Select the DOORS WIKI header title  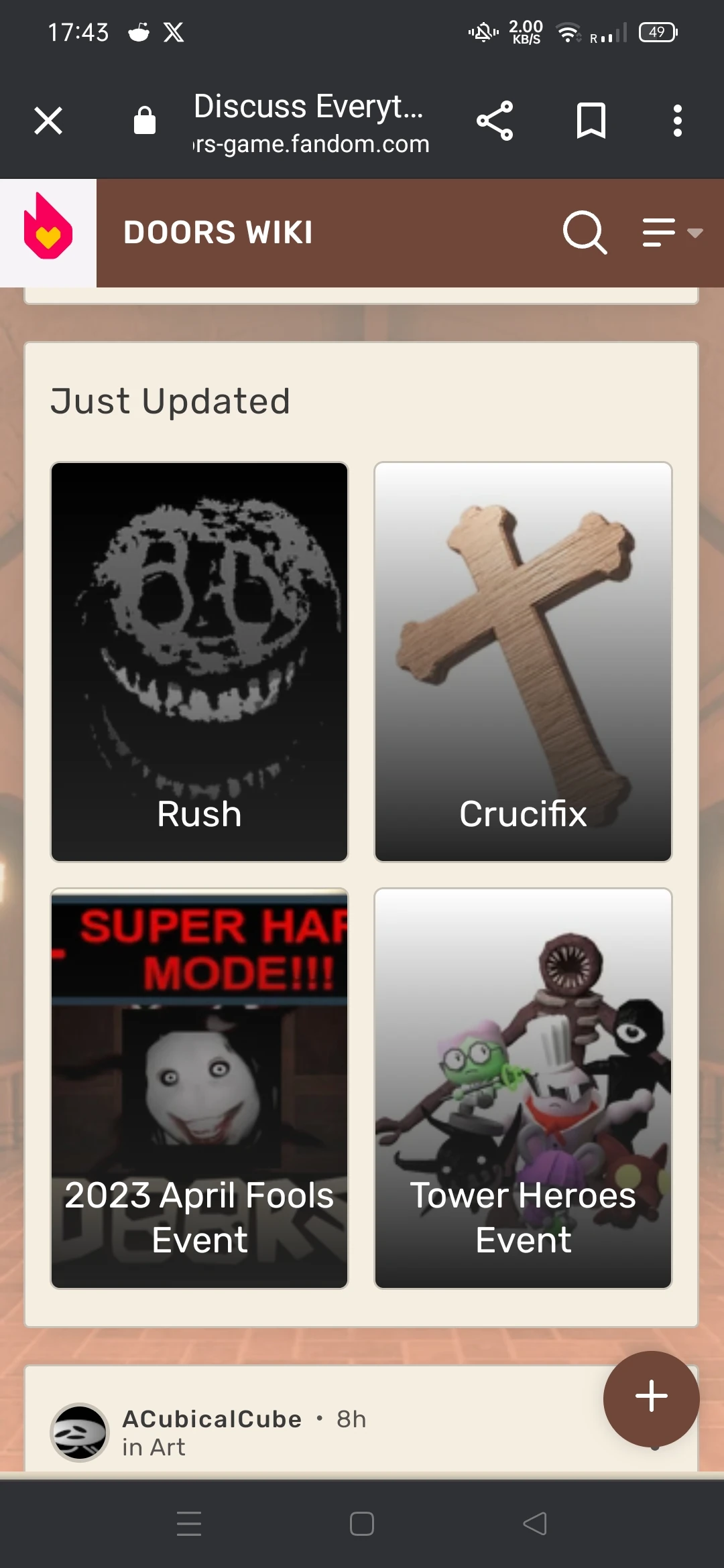217,231
